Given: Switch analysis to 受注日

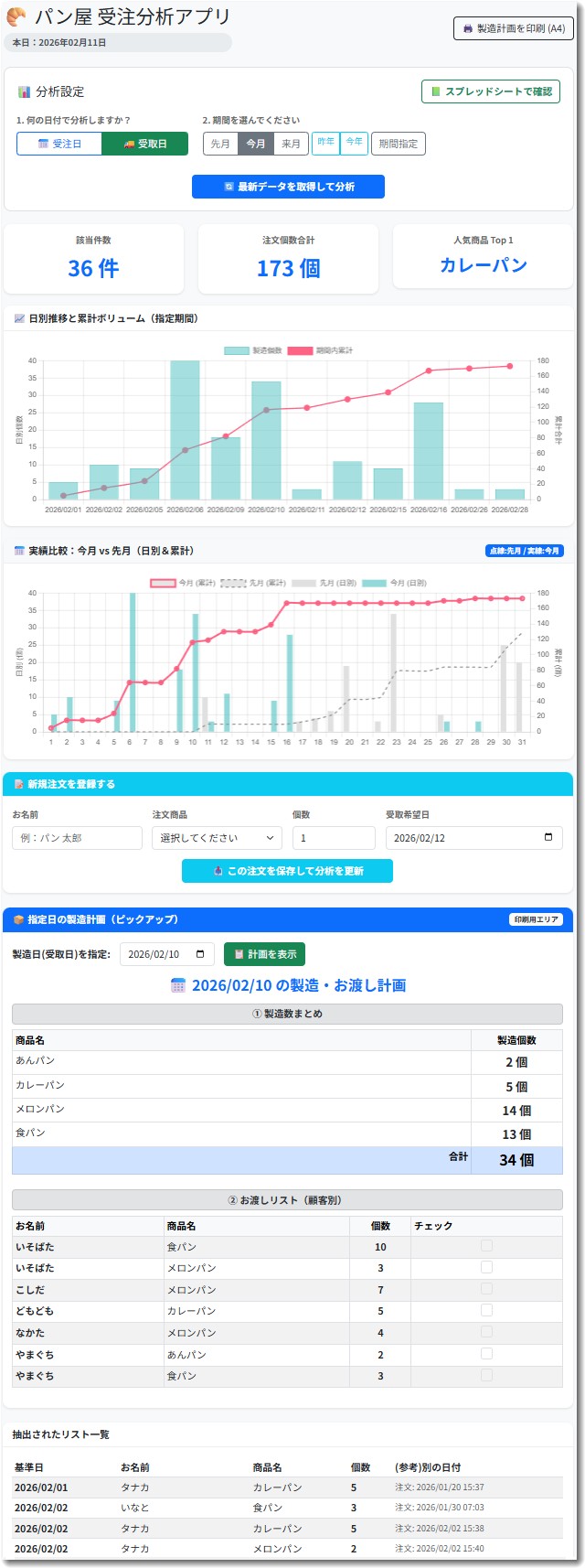Looking at the screenshot, I should (59, 144).
